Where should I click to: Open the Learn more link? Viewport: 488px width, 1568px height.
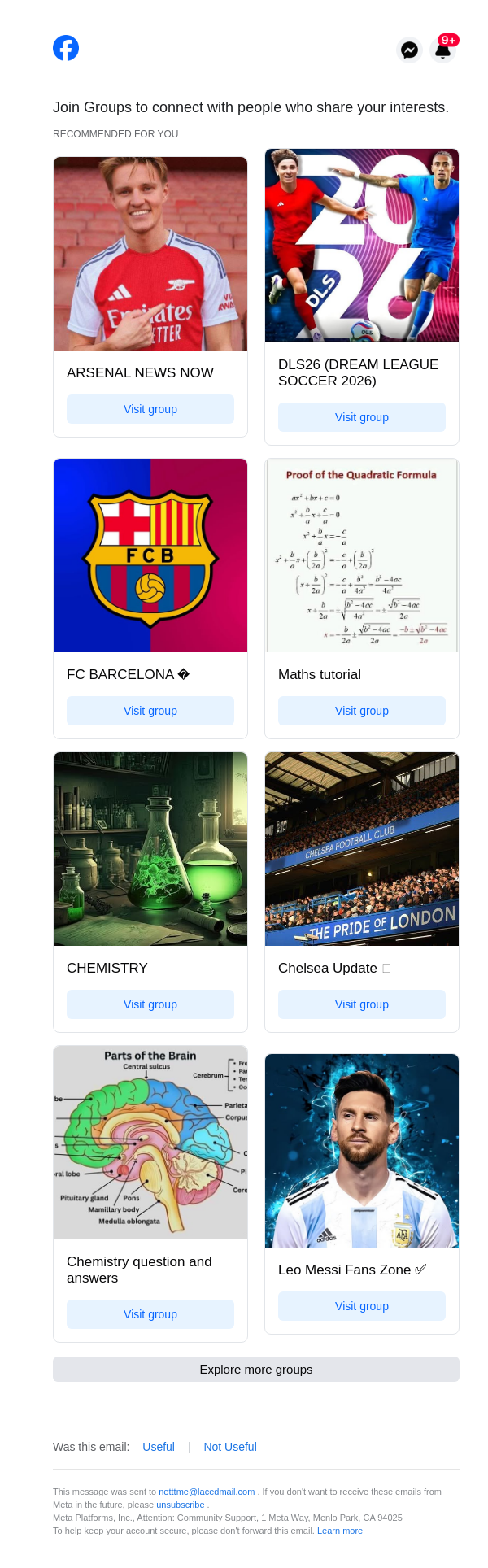click(x=340, y=1531)
